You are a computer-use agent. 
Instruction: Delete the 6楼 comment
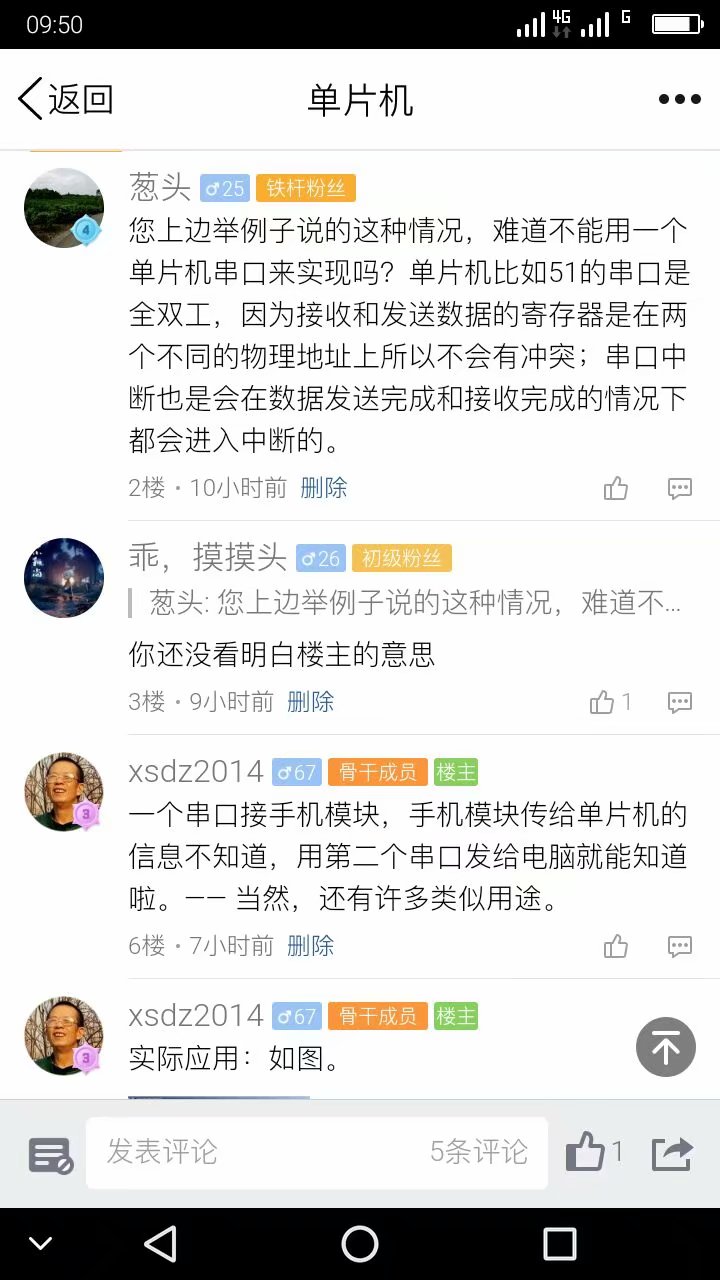(310, 946)
